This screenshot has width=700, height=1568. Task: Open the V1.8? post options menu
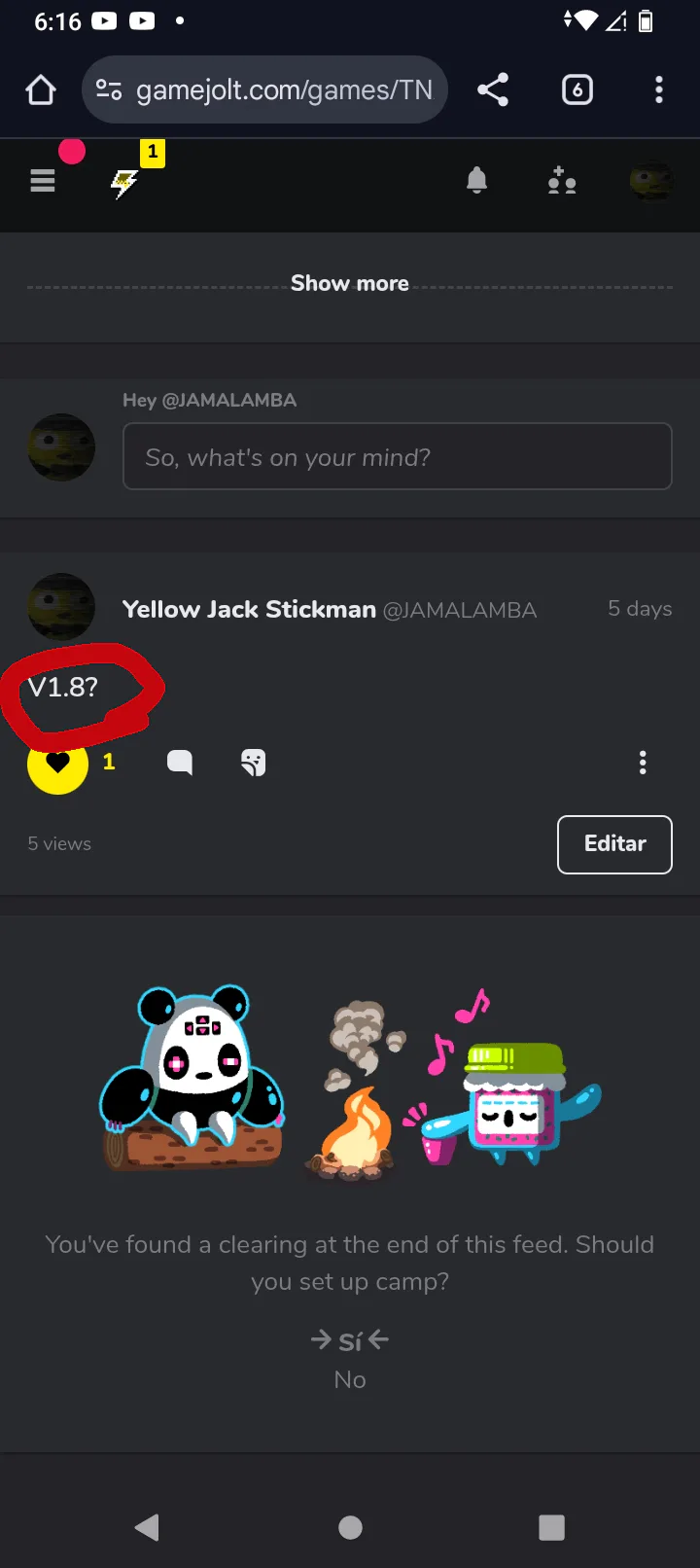point(643,763)
